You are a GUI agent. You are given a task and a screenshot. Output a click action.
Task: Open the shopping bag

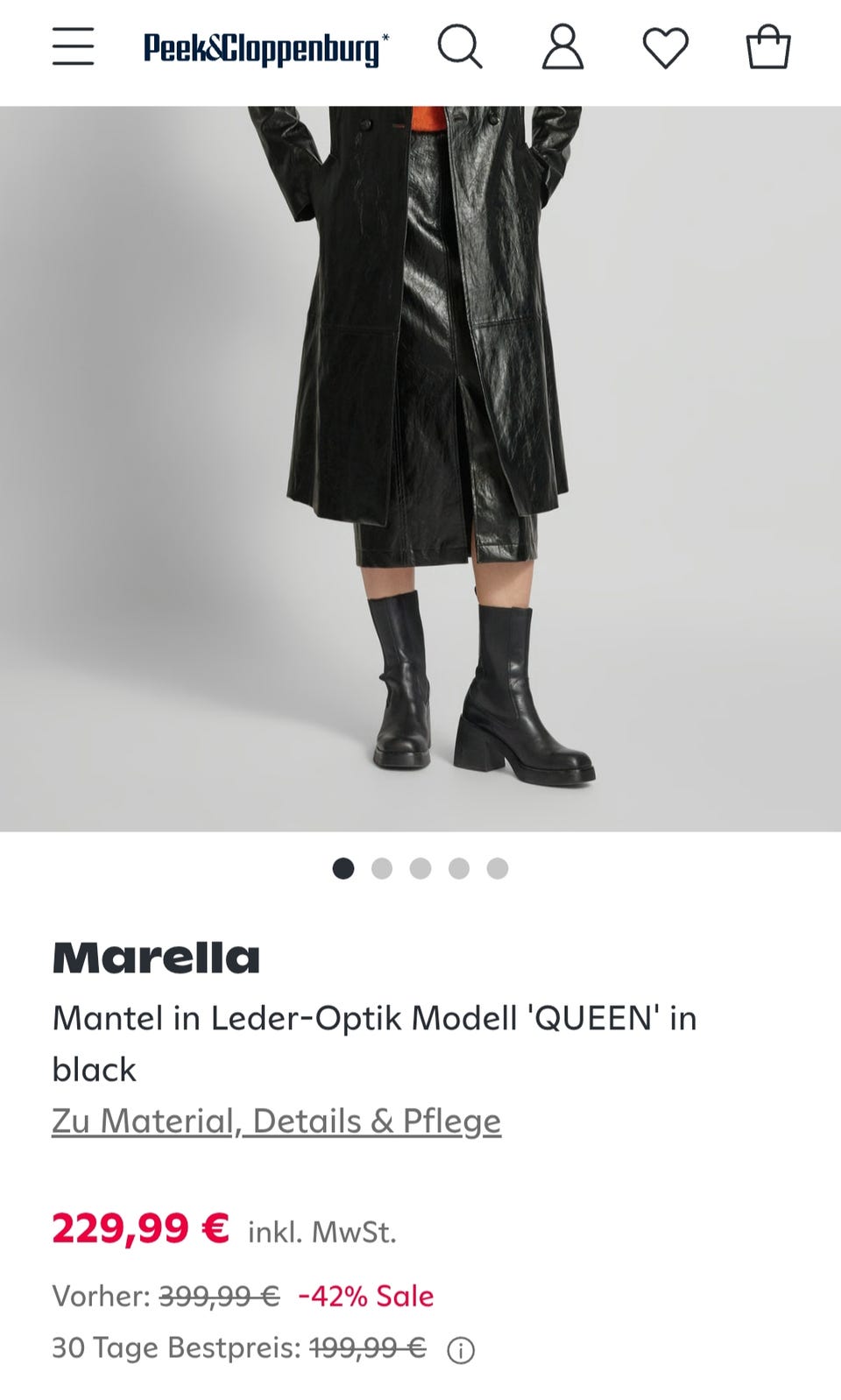[x=768, y=46]
